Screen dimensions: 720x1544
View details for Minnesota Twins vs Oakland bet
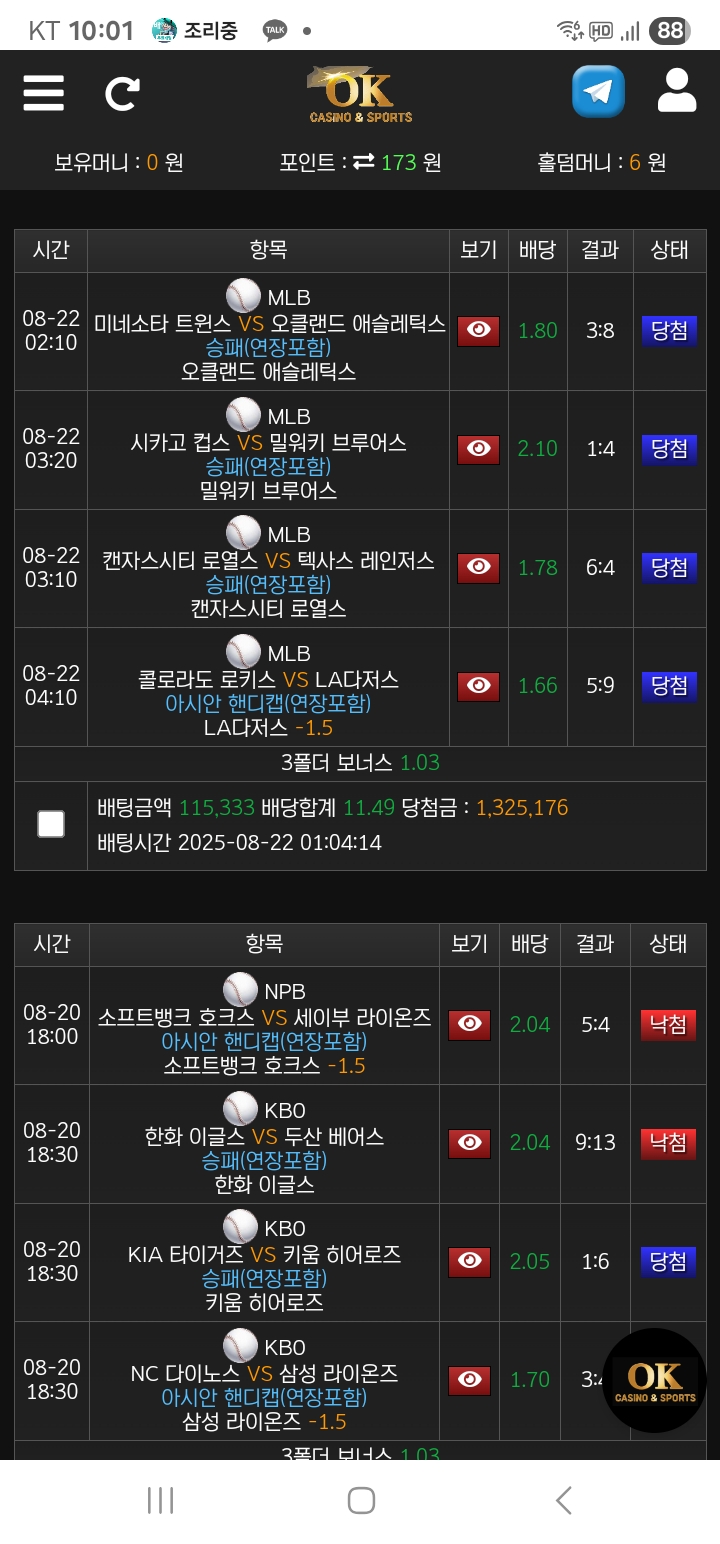pos(478,331)
